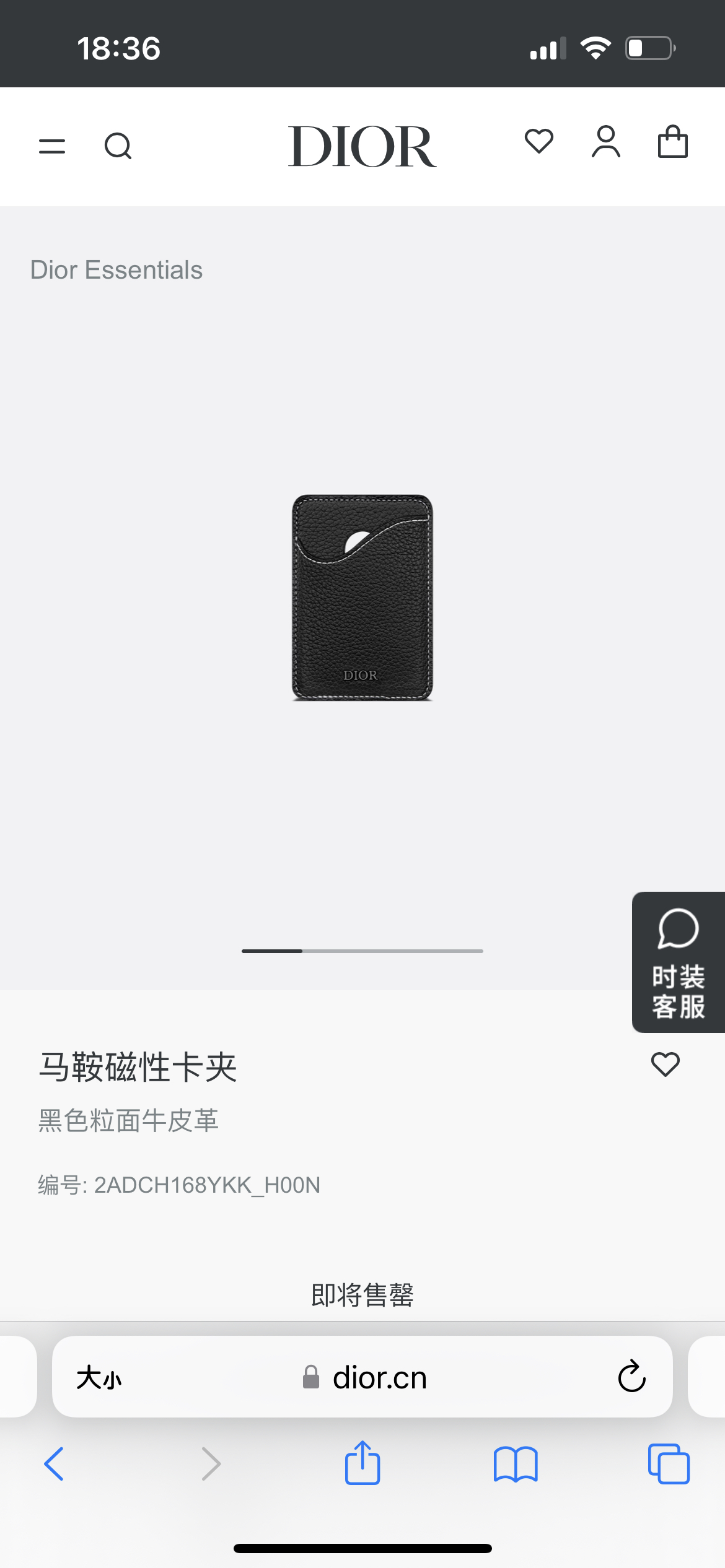Open the search magnifier
This screenshot has height=1568, width=725.
(118, 146)
